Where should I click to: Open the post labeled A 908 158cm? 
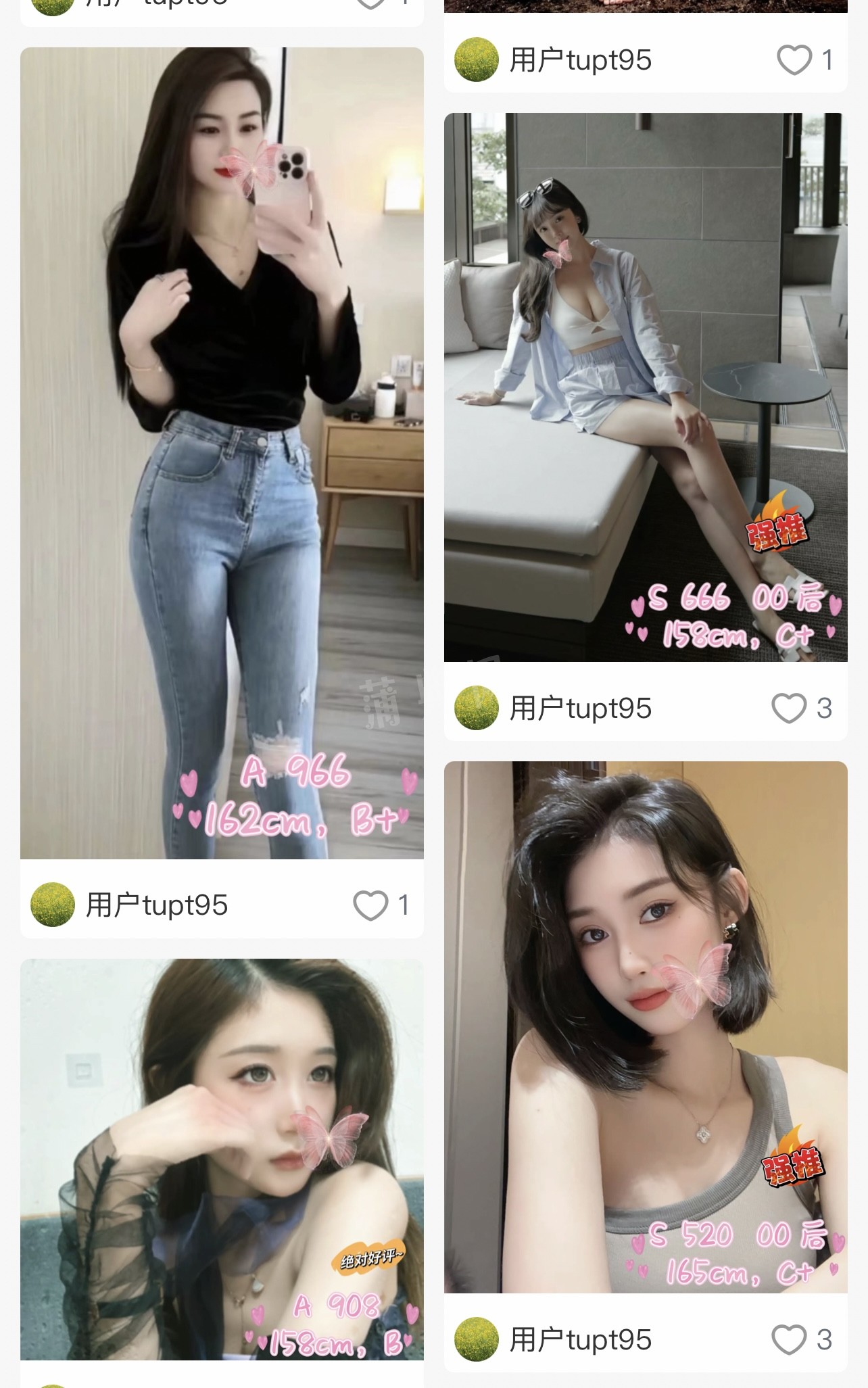[222, 1159]
